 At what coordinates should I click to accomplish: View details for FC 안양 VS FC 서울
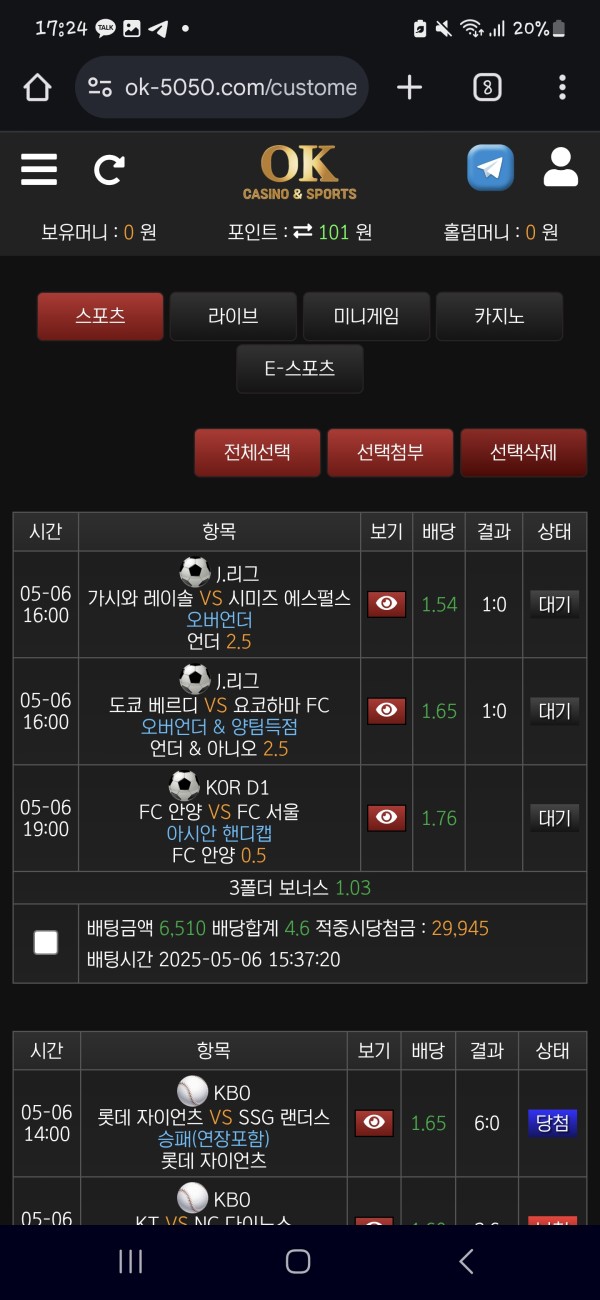[x=387, y=818]
